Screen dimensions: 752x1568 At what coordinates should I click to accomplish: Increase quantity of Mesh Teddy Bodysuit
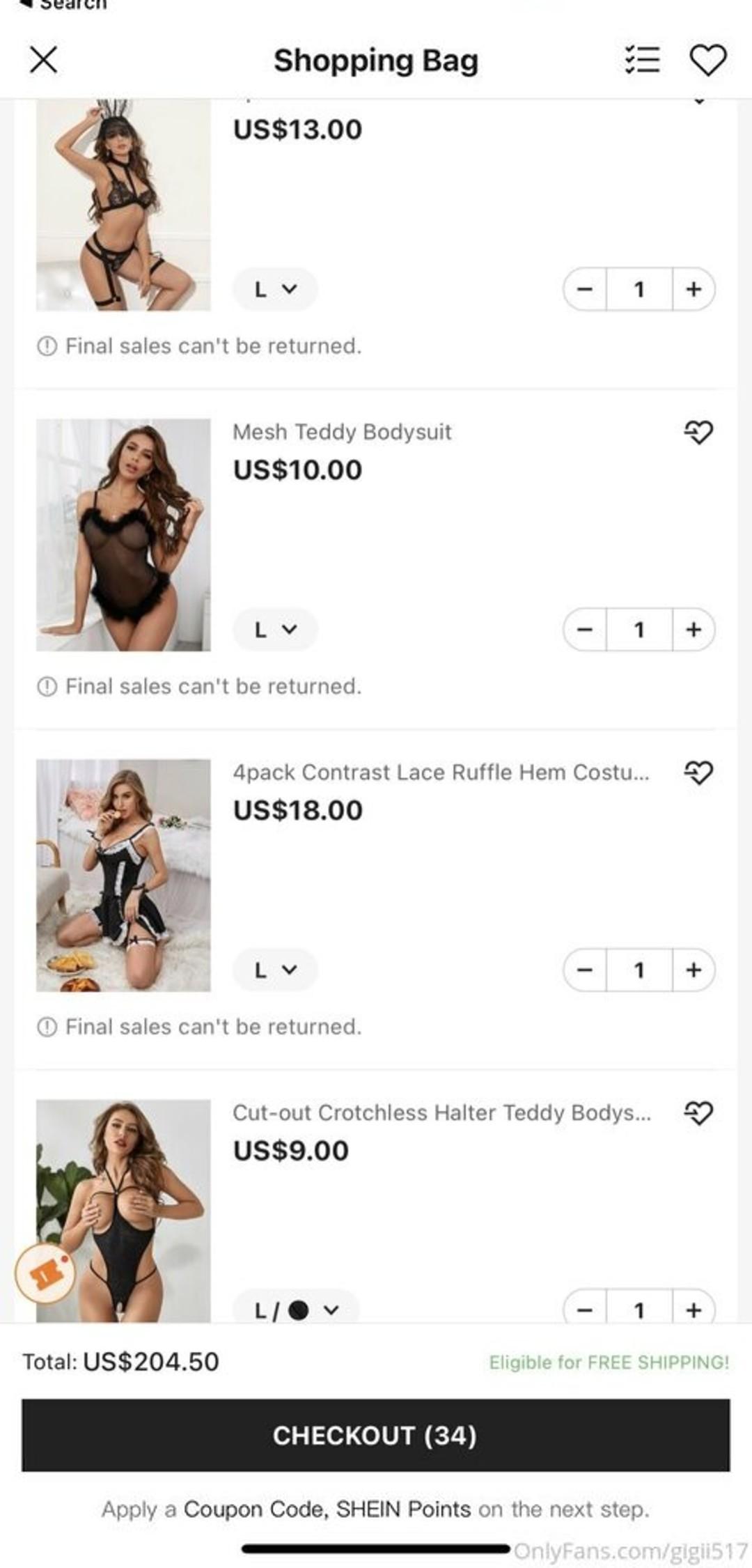[x=694, y=630]
